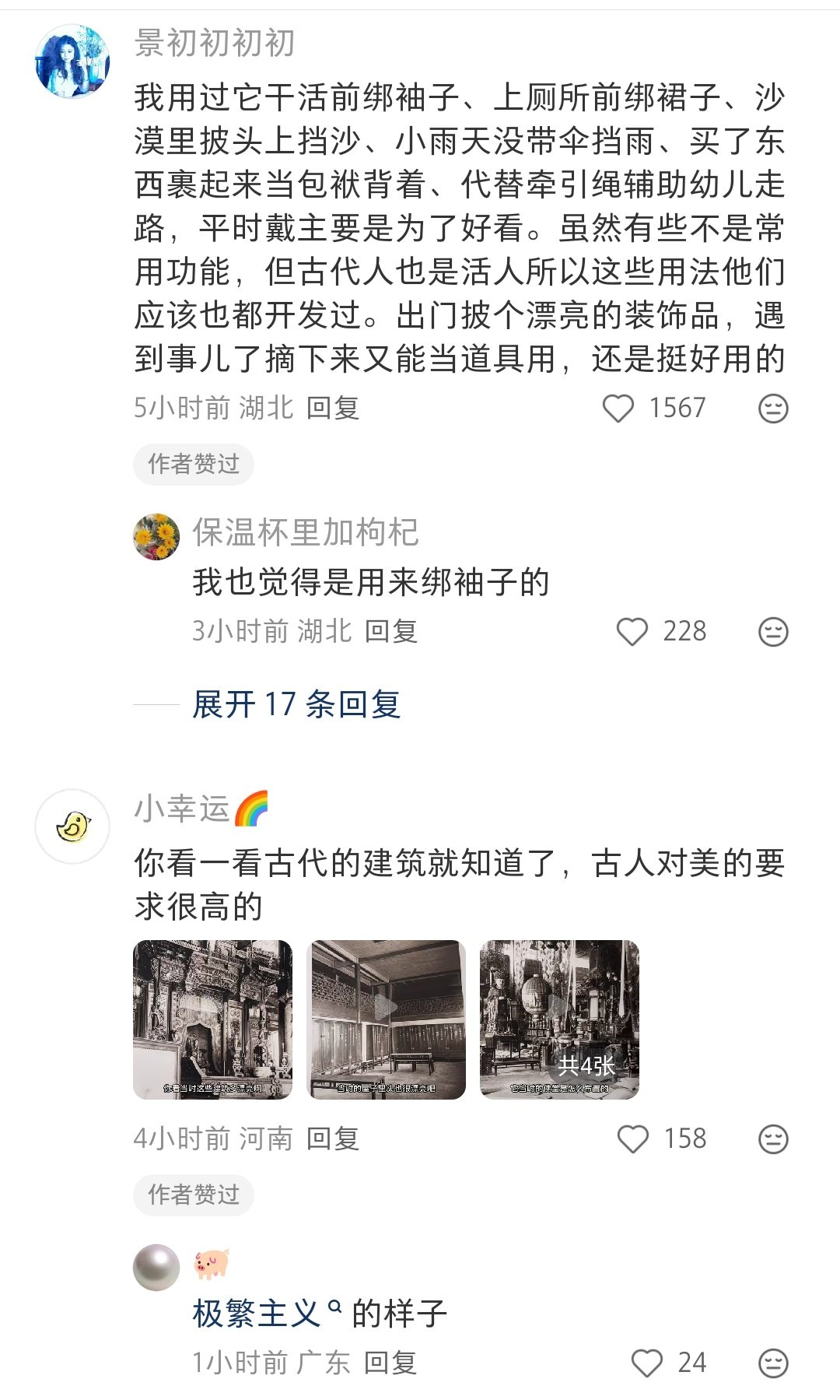Open first image in 小幸运's comment
The width and height of the screenshot is (840, 1400).
click(x=212, y=1019)
